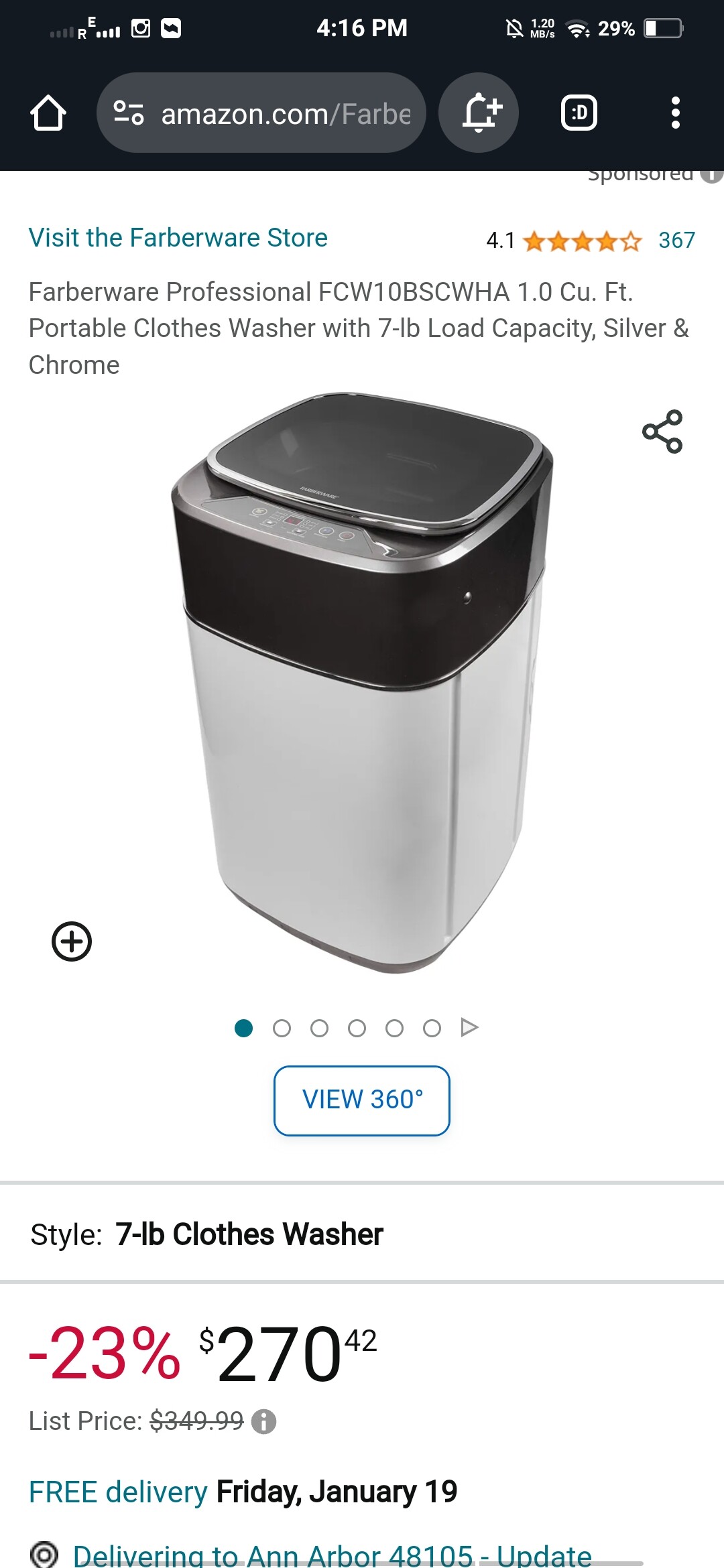Image resolution: width=724 pixels, height=1568 pixels.
Task: Jump to the second product image dot
Action: point(282,1028)
